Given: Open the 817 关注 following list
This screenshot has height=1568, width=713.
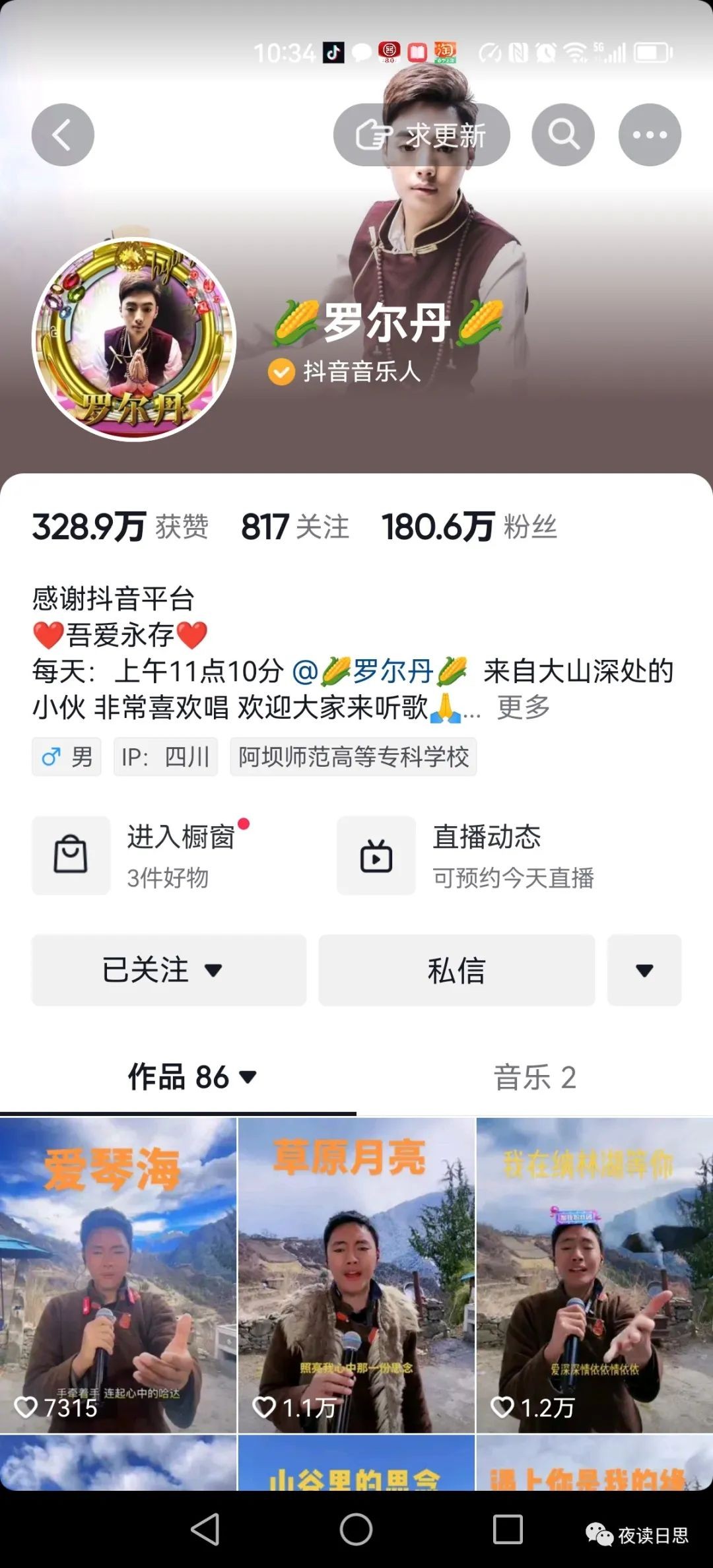Looking at the screenshot, I should (x=294, y=527).
